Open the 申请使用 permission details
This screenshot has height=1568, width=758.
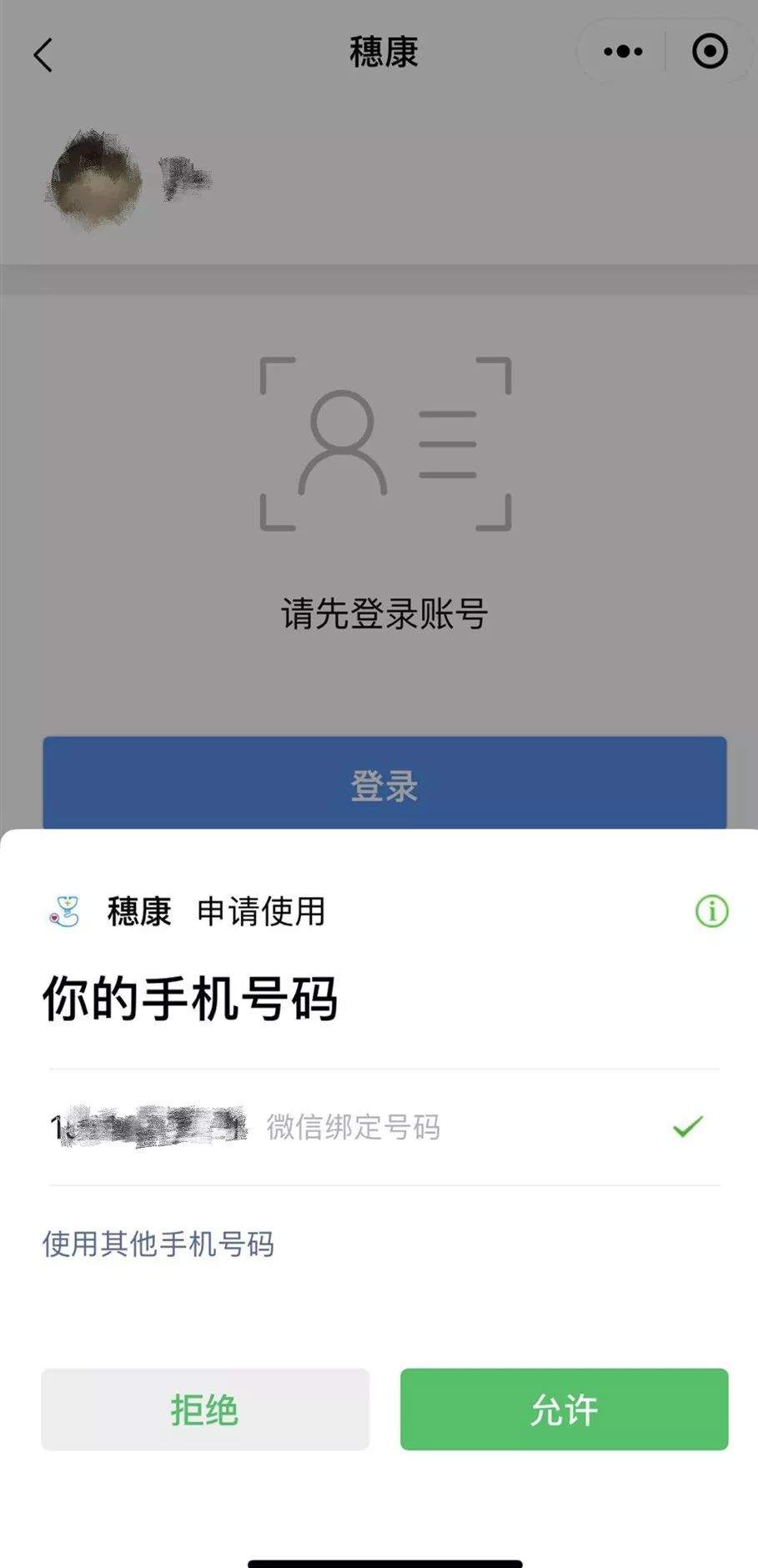pos(259,912)
